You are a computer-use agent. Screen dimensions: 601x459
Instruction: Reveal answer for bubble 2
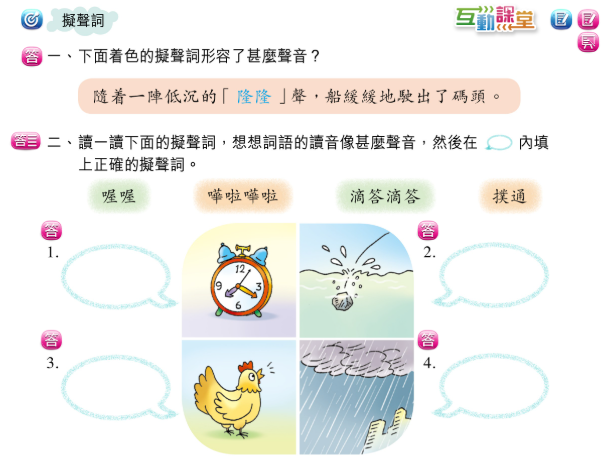[x=428, y=232]
